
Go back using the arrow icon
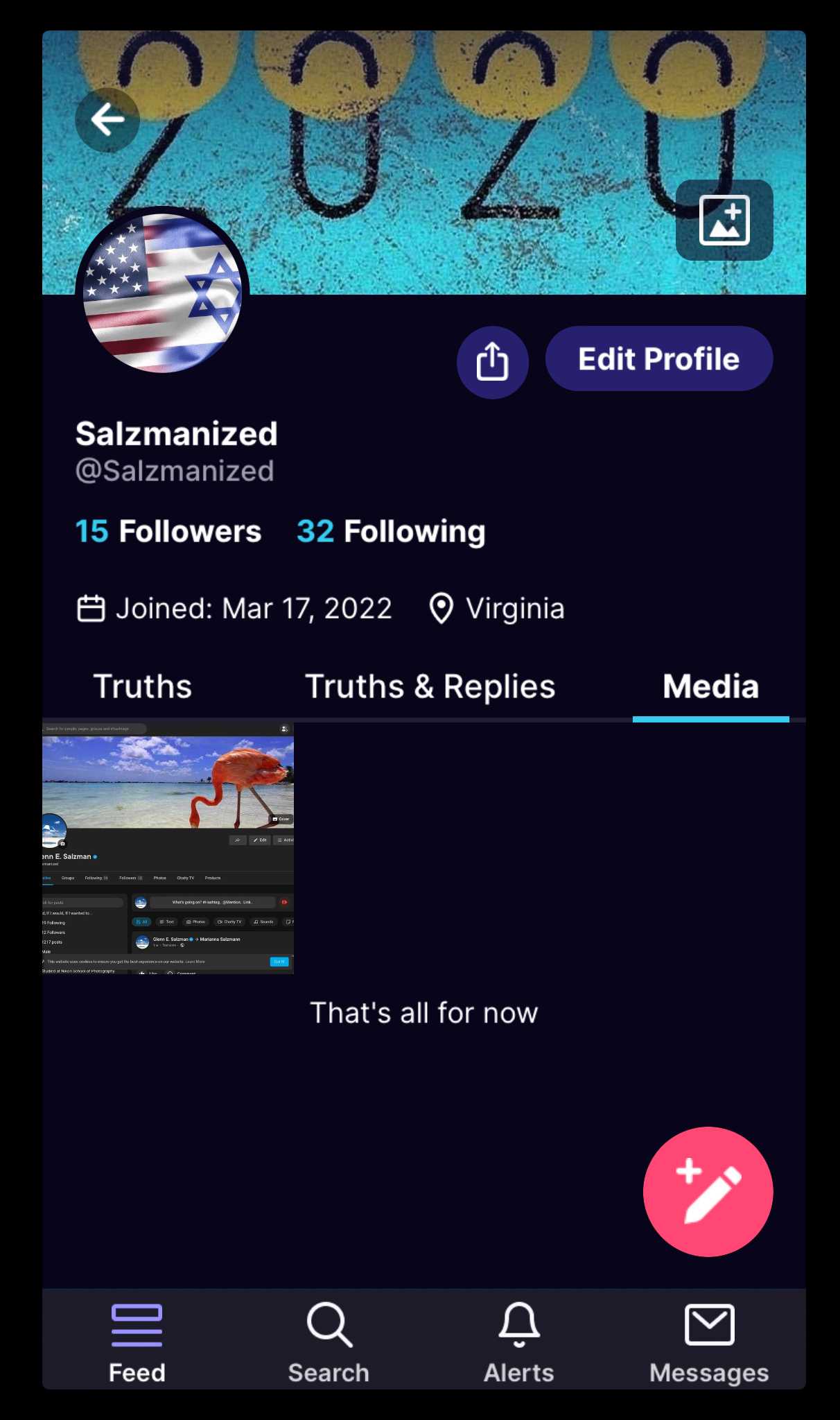tap(107, 120)
